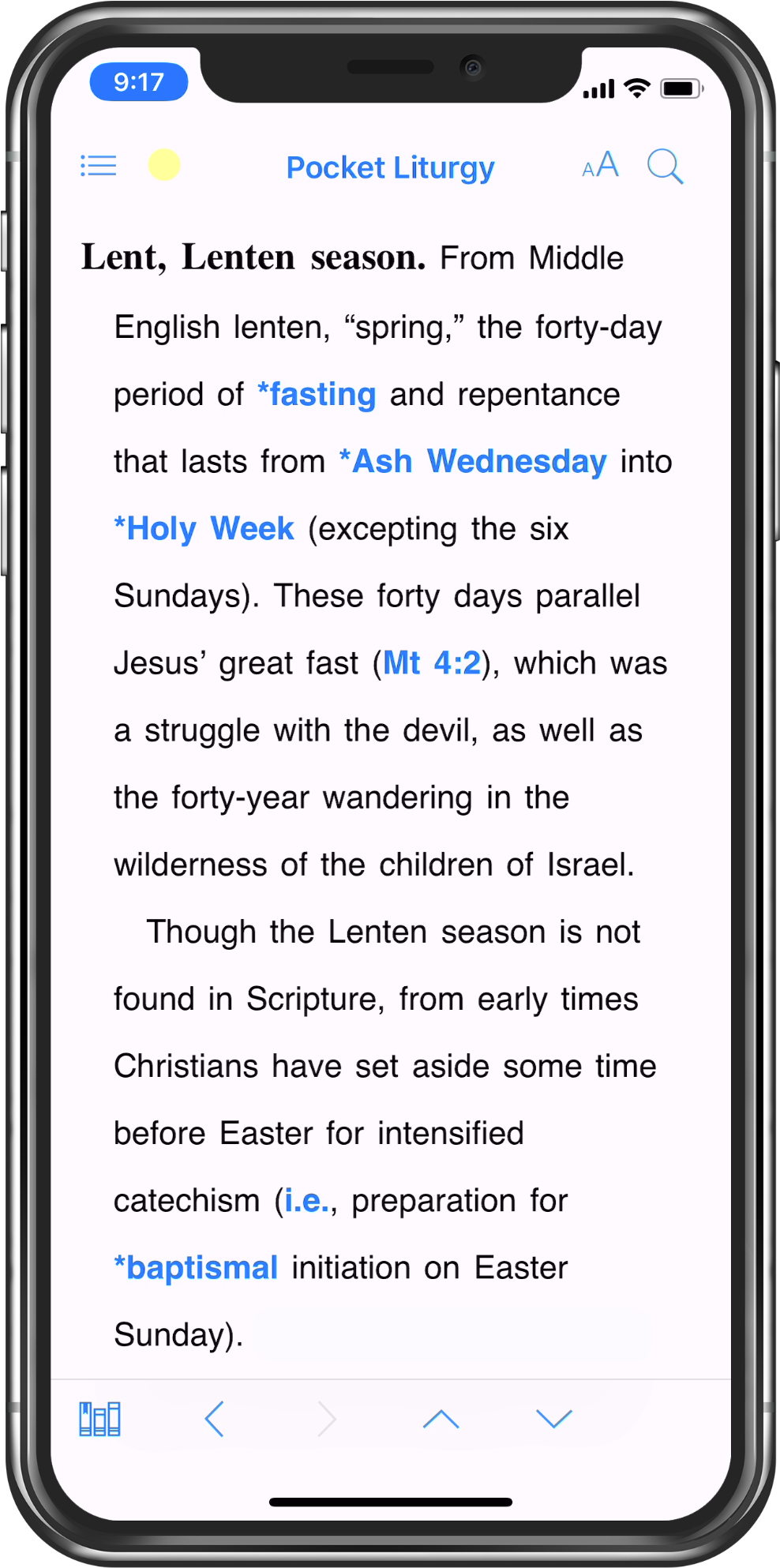
Task: Follow the *fasting link
Action: click(x=317, y=395)
